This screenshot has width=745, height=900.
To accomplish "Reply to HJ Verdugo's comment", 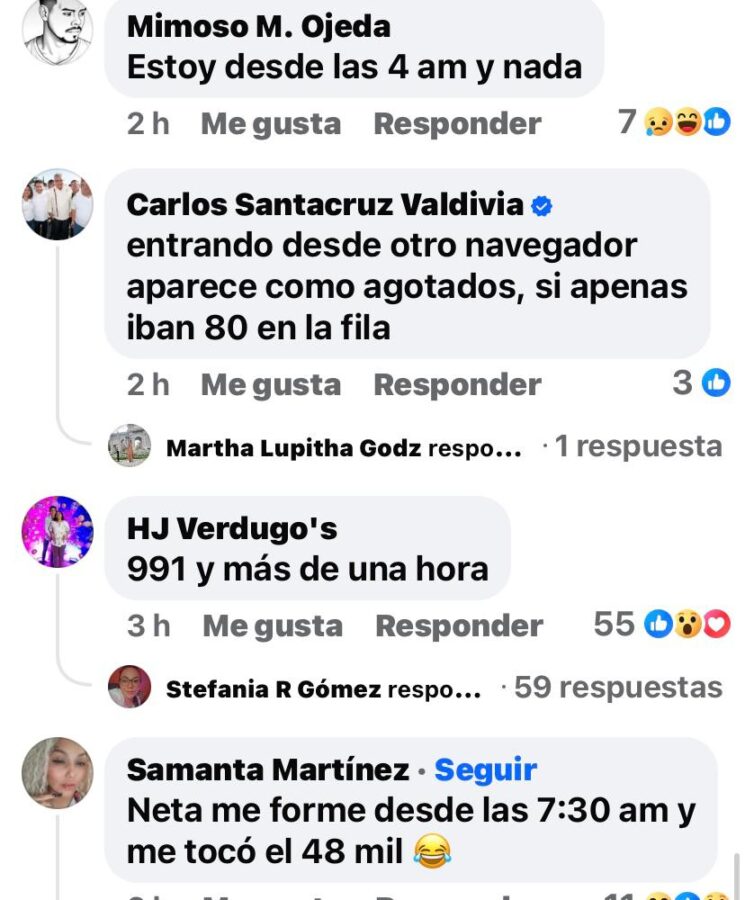I will (459, 627).
